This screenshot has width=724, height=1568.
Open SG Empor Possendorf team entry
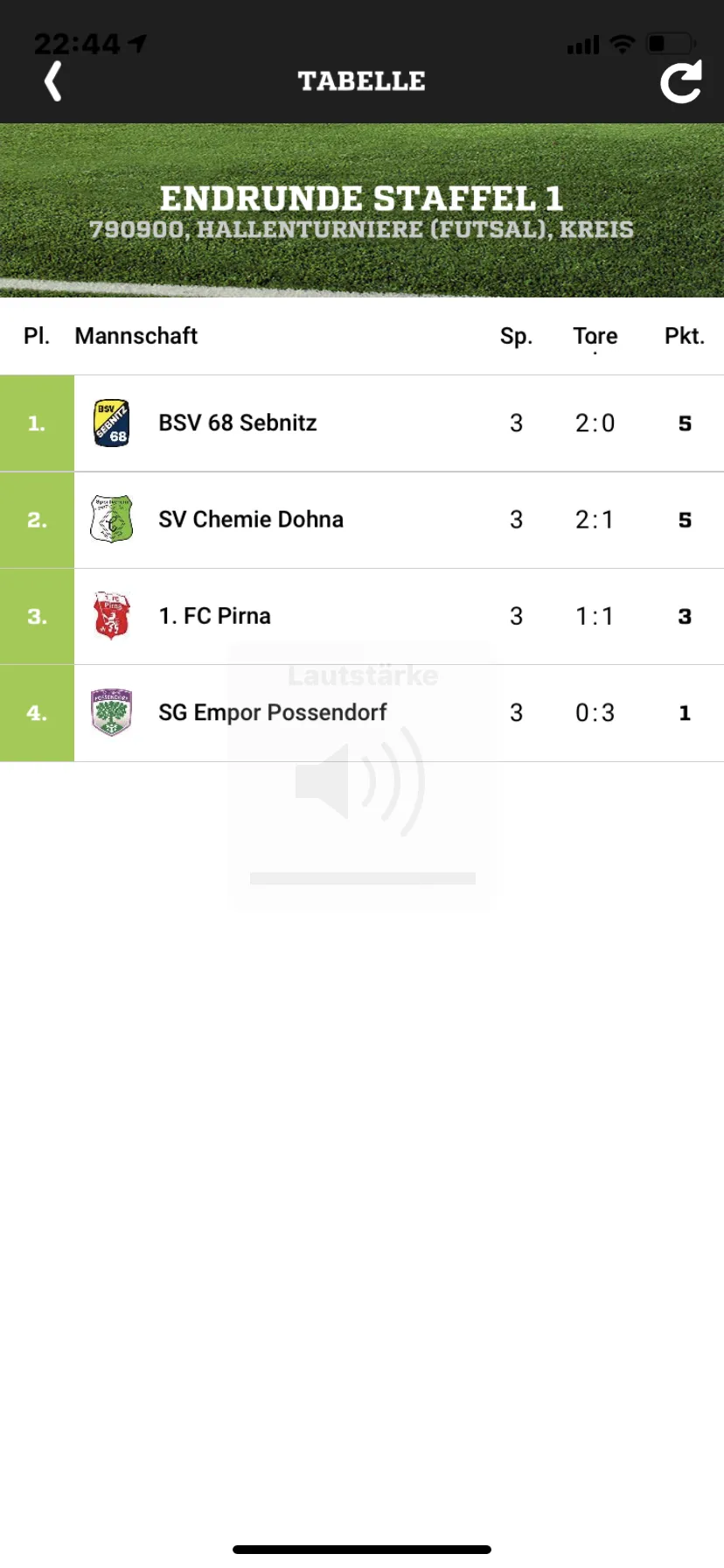tap(272, 712)
